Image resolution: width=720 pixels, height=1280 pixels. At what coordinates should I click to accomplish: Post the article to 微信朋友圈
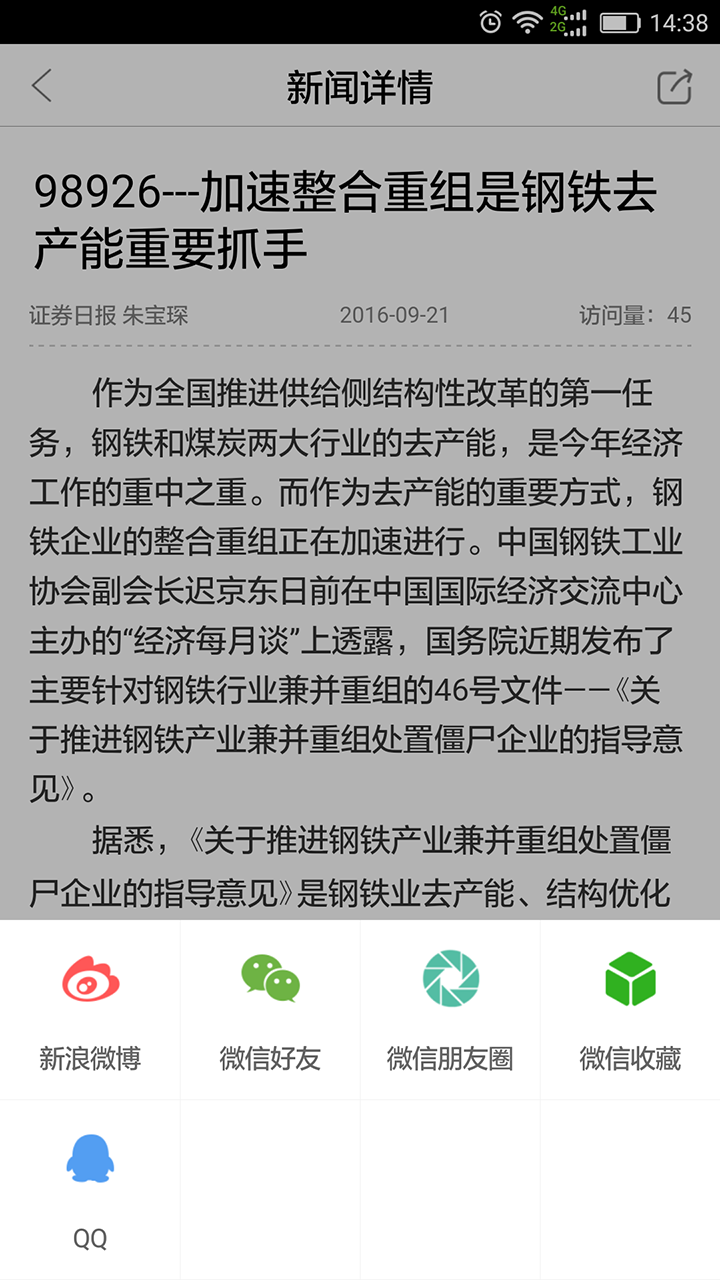(x=450, y=1008)
